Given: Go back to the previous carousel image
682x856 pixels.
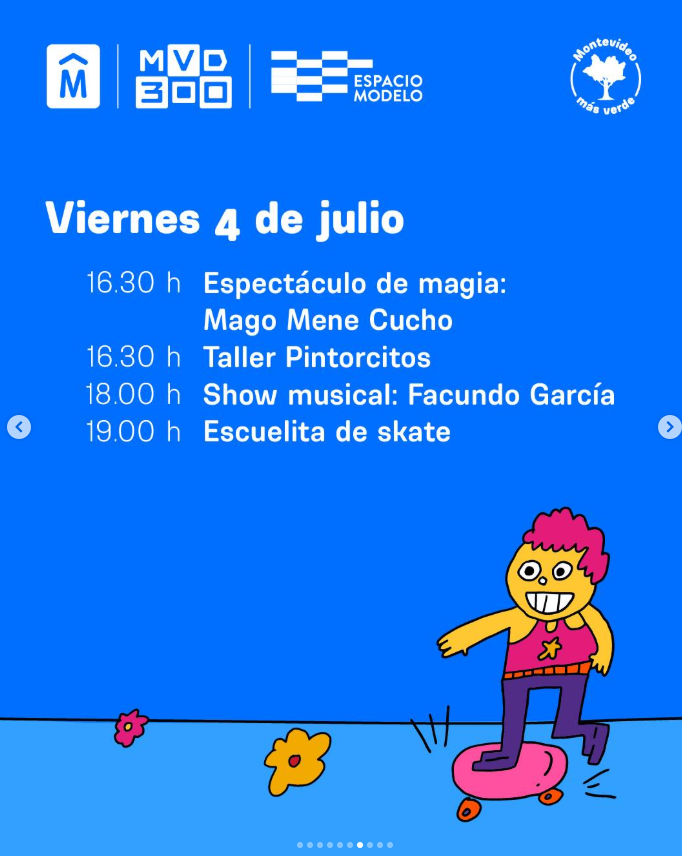Looking at the screenshot, I should click(x=19, y=427).
